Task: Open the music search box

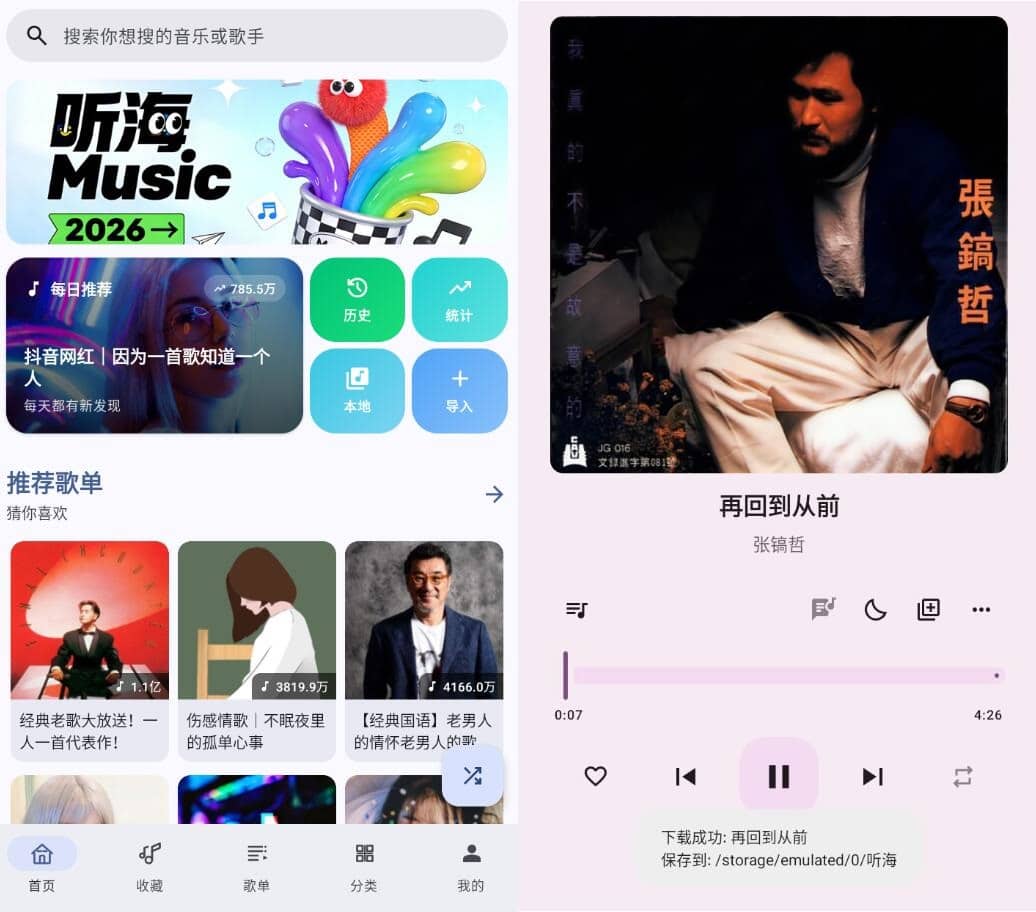Action: pyautogui.click(x=256, y=36)
